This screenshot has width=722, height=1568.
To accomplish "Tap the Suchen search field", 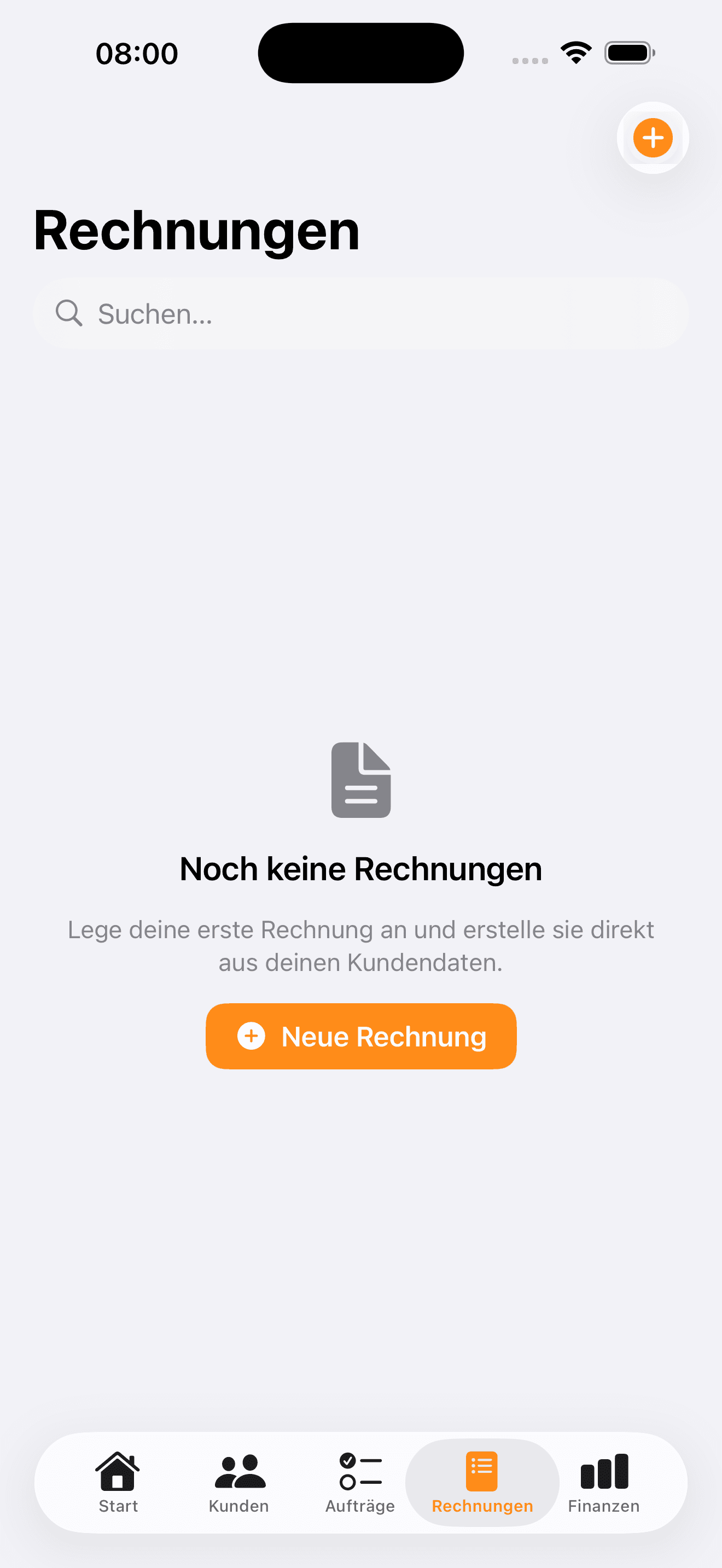I will pos(360,313).
